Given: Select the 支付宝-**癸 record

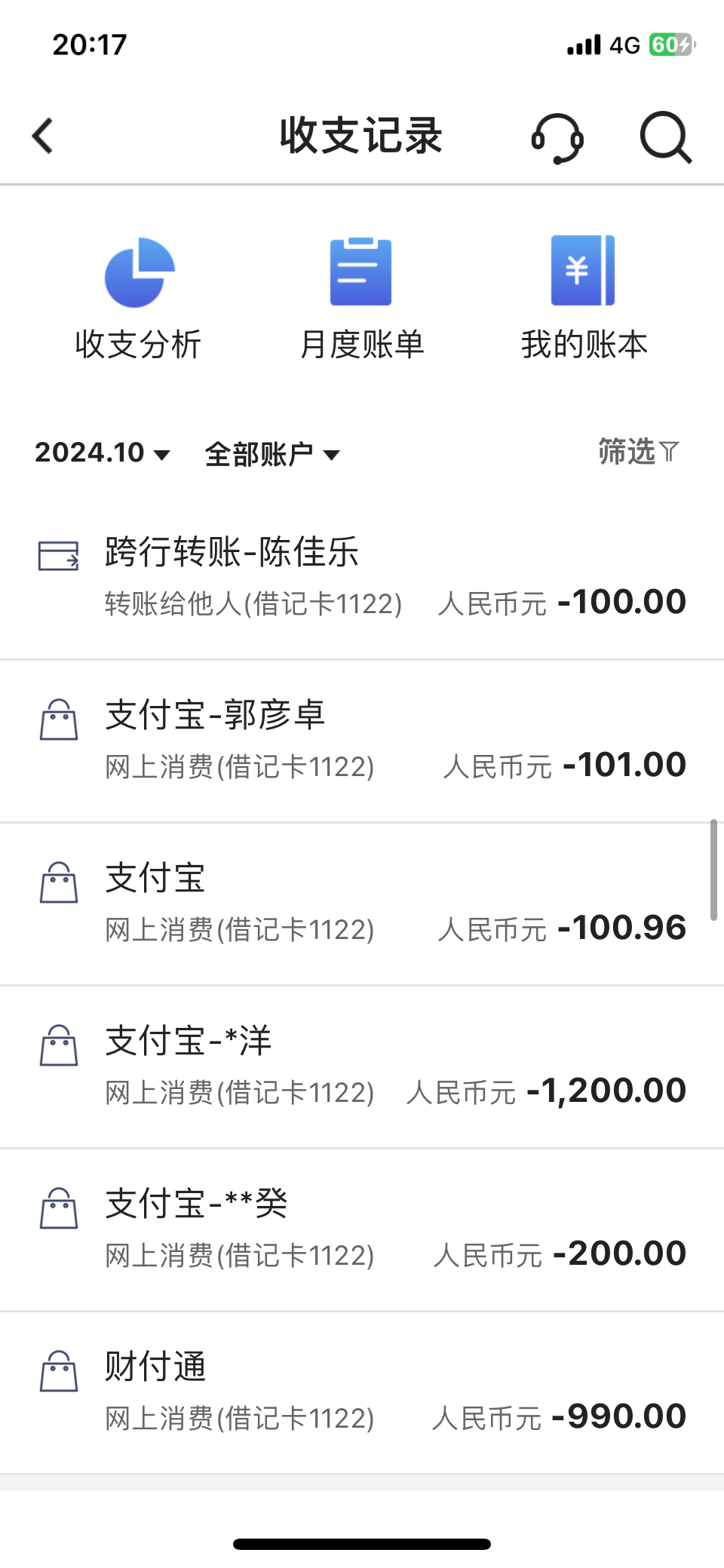Looking at the screenshot, I should (362, 1230).
